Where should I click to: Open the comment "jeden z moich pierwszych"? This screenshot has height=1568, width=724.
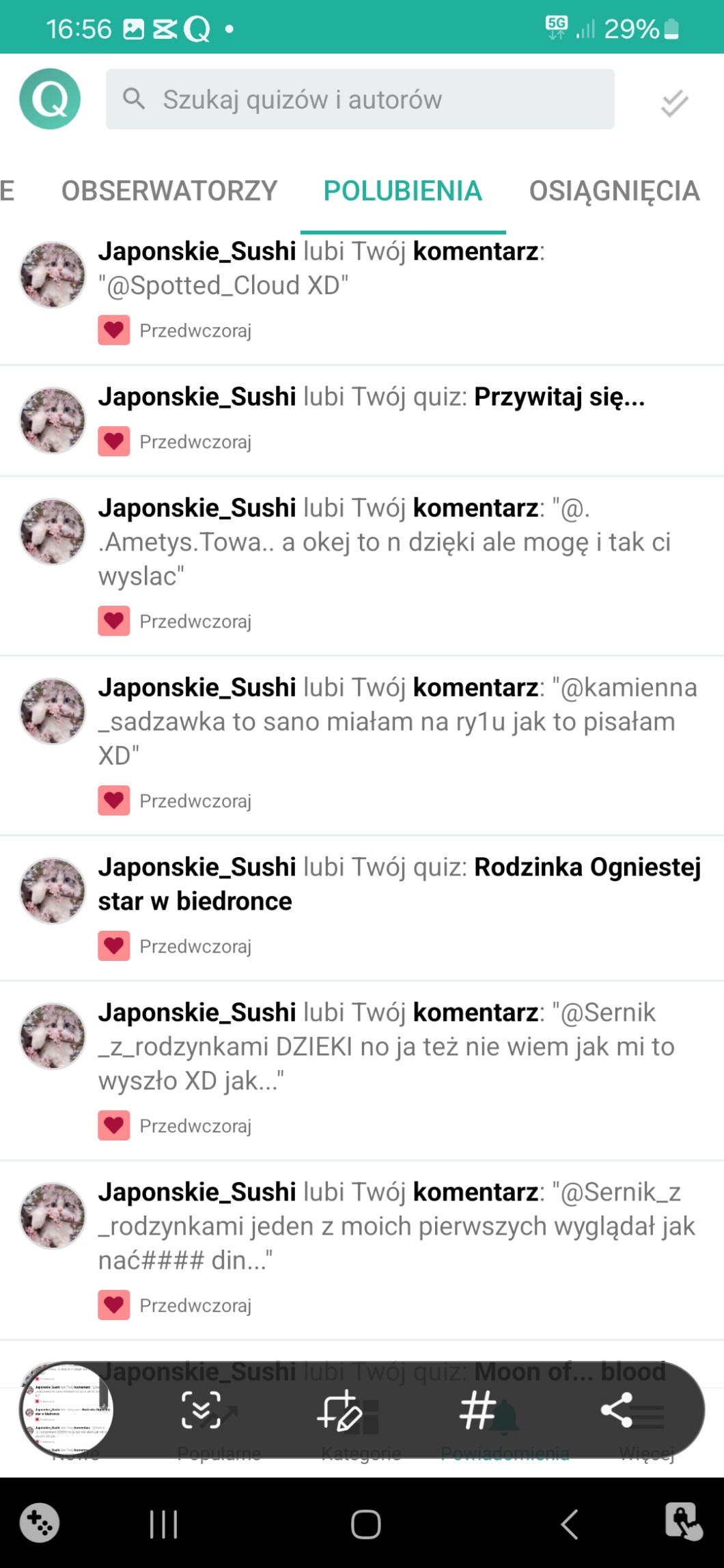(396, 1226)
